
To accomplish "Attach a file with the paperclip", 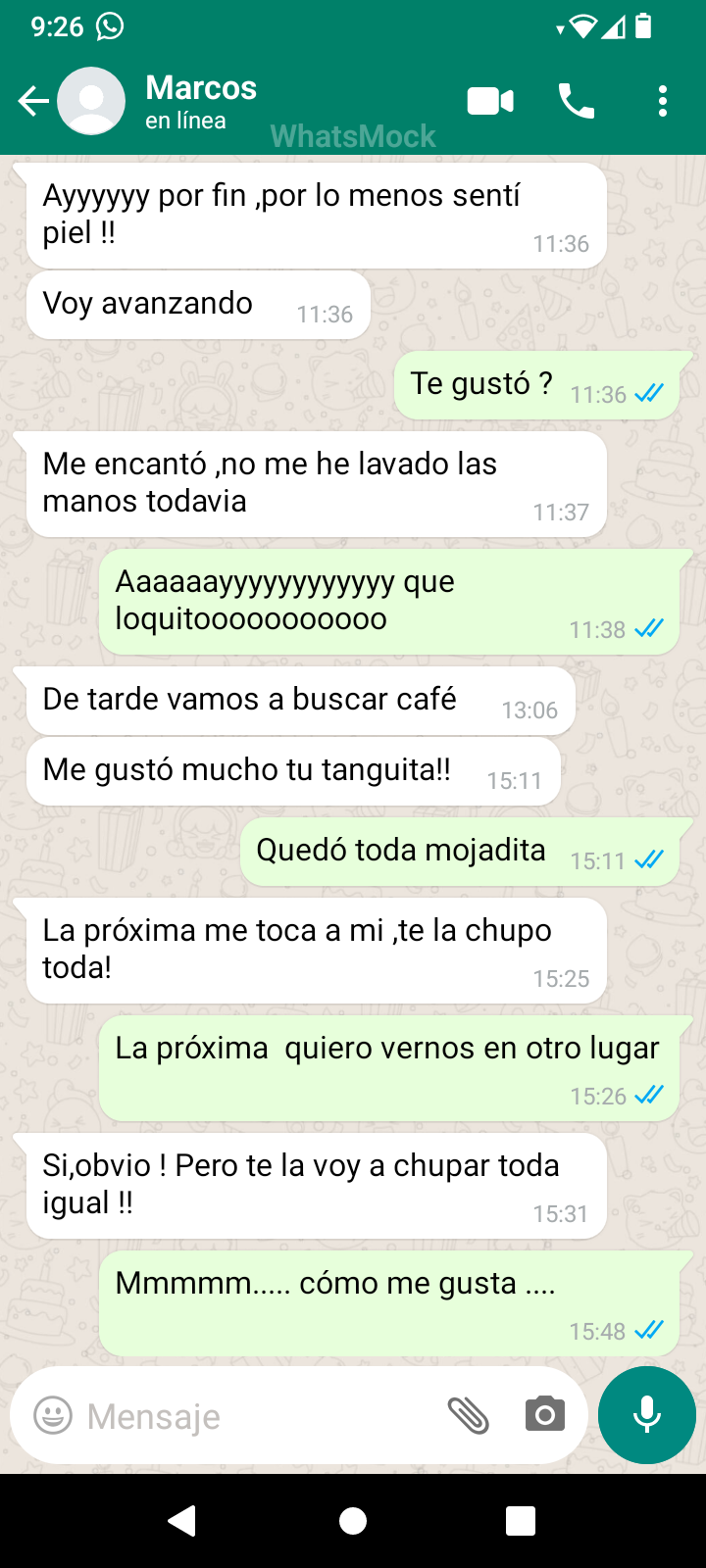I will point(468,1416).
